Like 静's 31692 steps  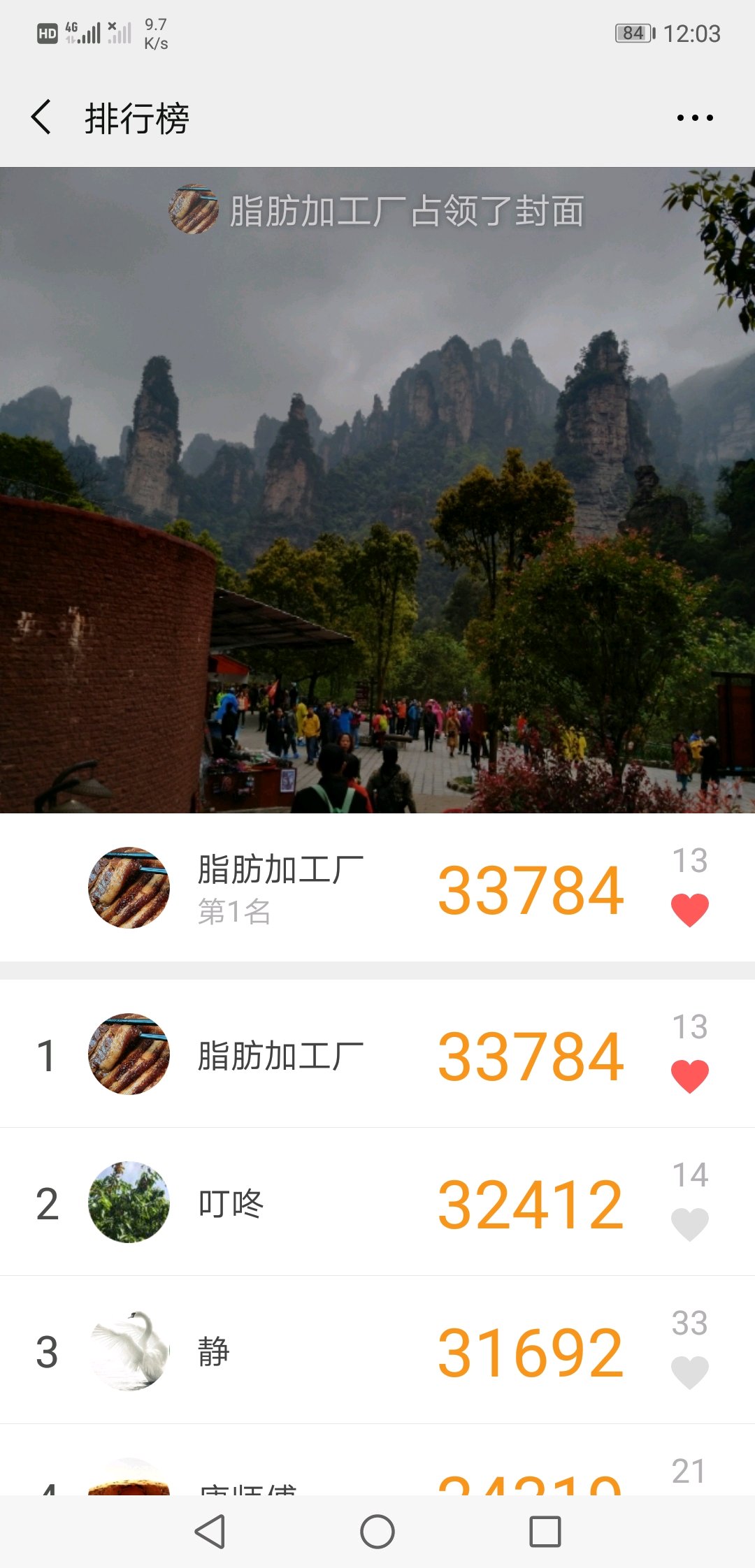690,1372
